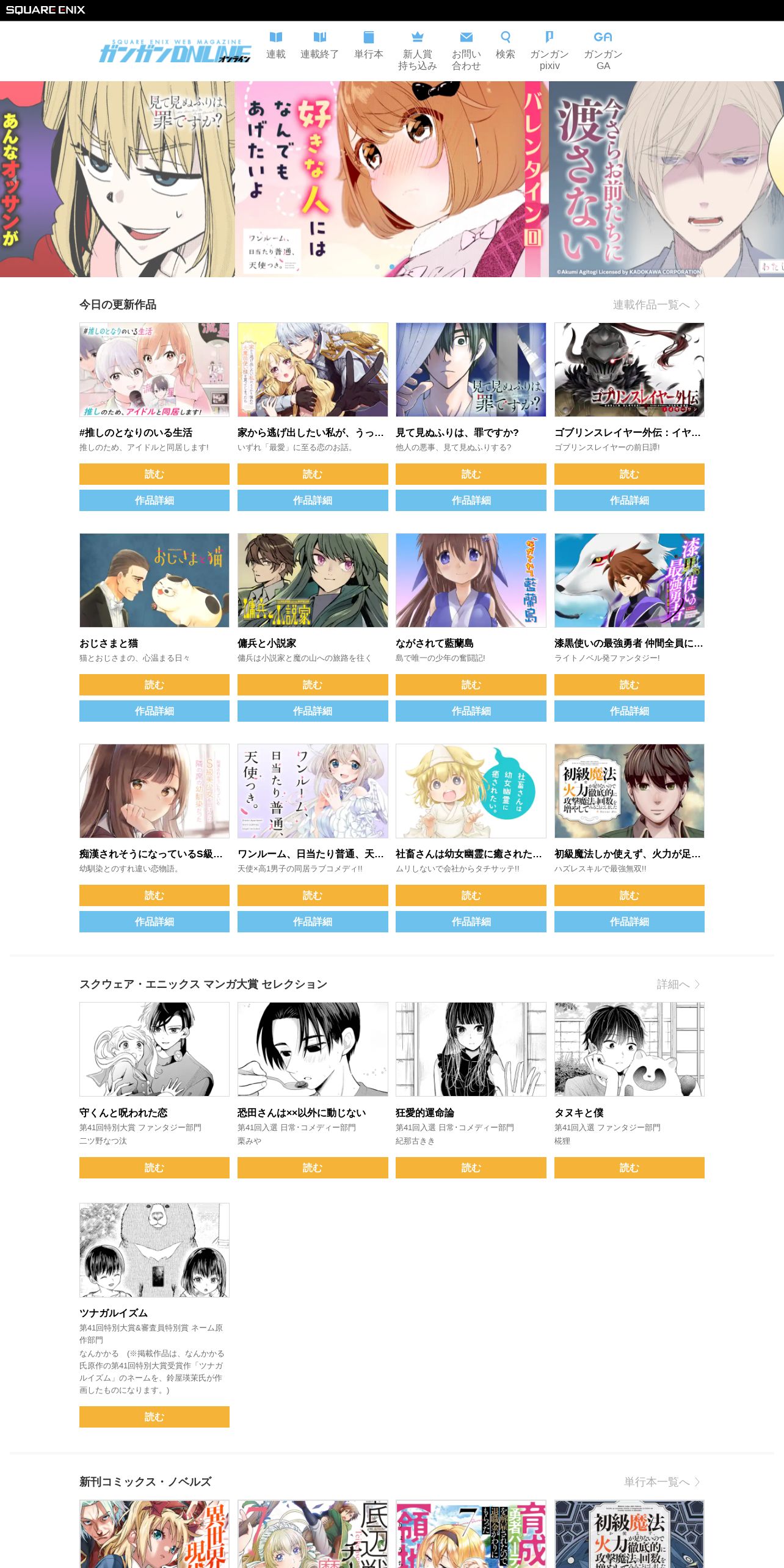View 作品詳細 for ながされて藍蘭島
This screenshot has height=1568, width=784.
[471, 711]
